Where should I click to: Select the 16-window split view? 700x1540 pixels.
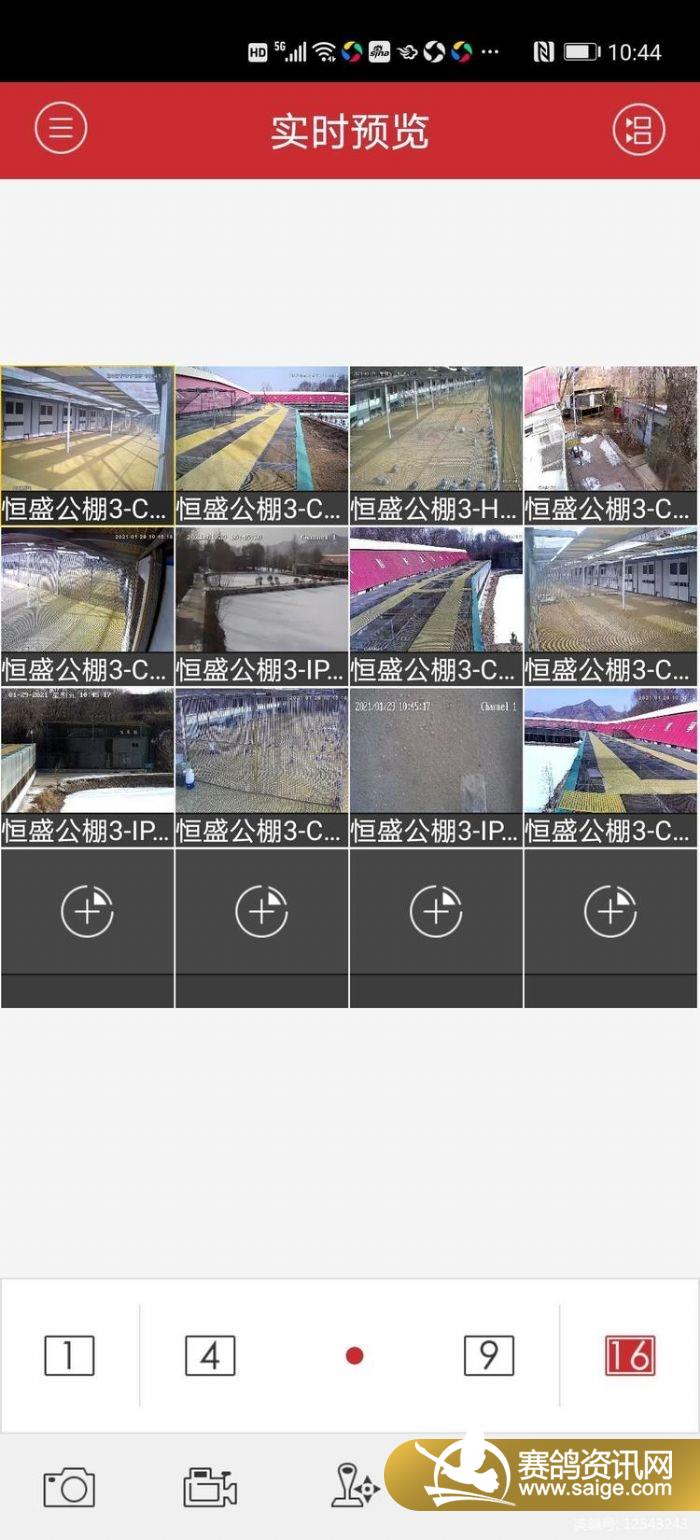630,1355
